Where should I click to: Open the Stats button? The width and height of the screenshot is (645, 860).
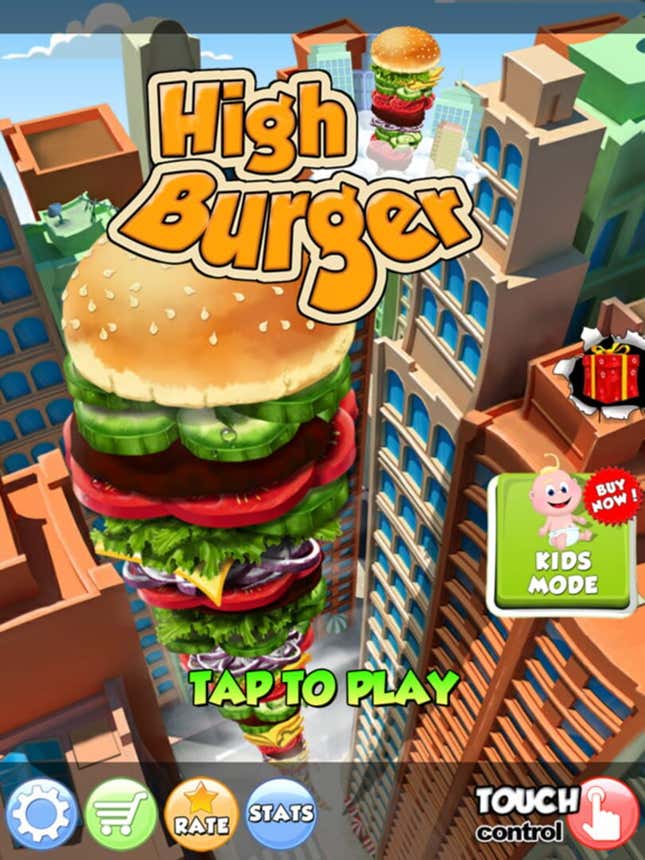[x=281, y=813]
